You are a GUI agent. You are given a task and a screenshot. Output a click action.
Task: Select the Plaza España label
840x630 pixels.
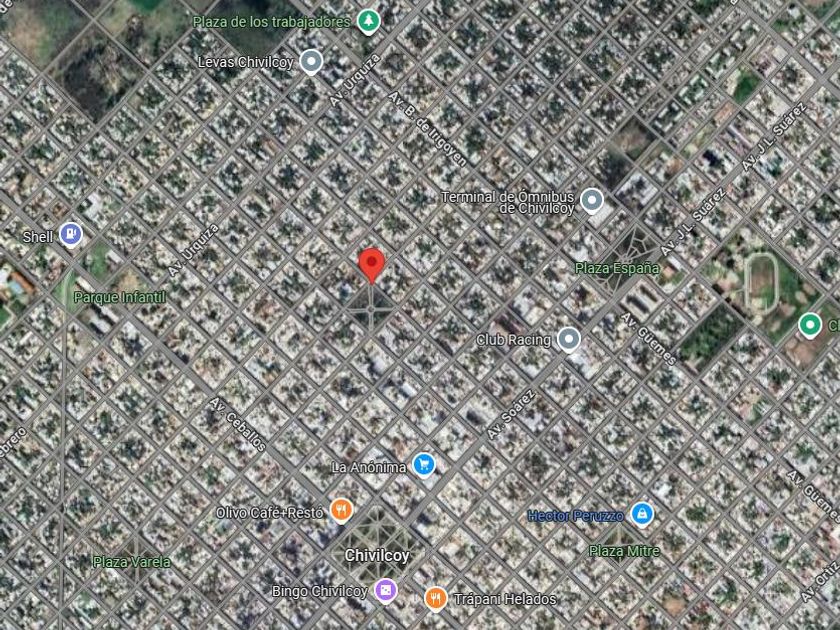coord(617,268)
